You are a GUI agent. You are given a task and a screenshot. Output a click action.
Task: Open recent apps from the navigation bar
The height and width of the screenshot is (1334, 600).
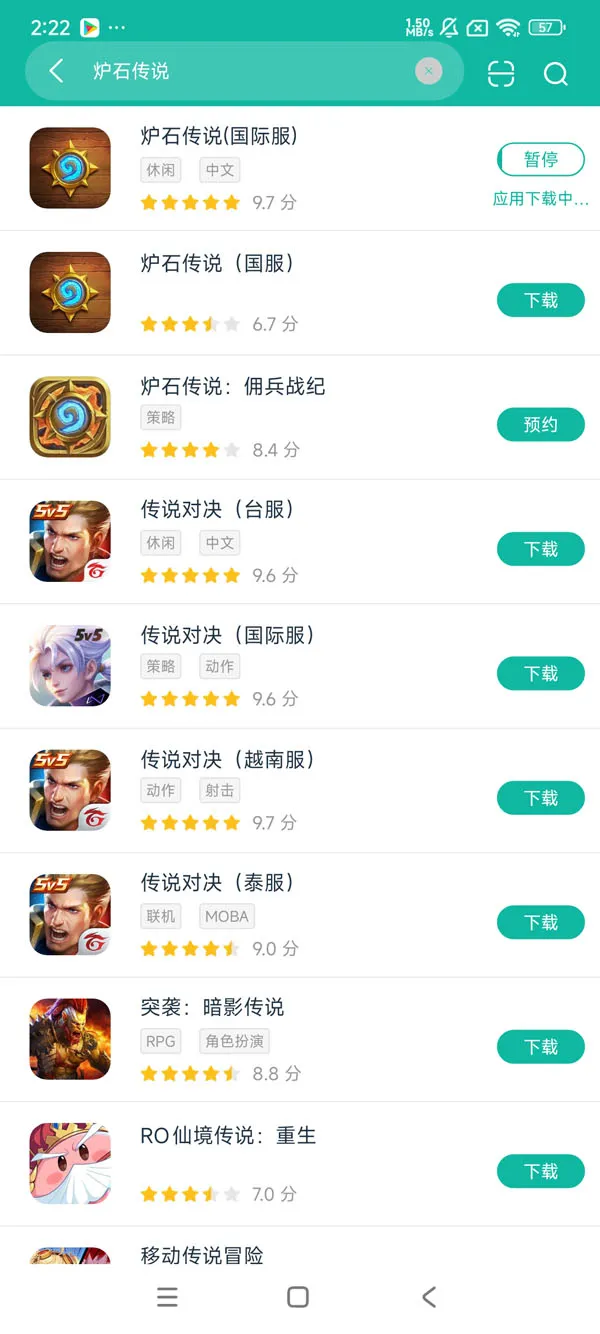point(168,1297)
